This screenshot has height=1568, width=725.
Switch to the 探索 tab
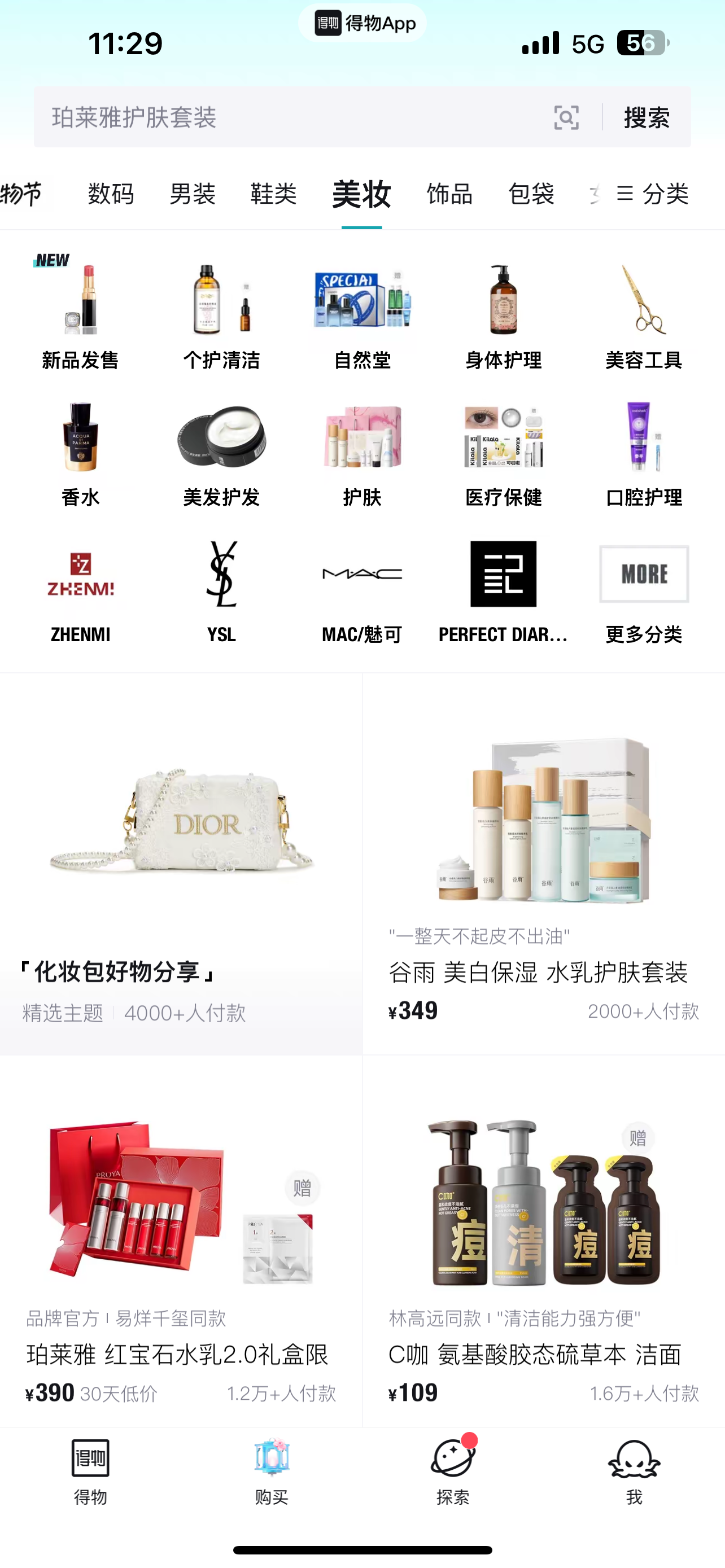tap(452, 1470)
